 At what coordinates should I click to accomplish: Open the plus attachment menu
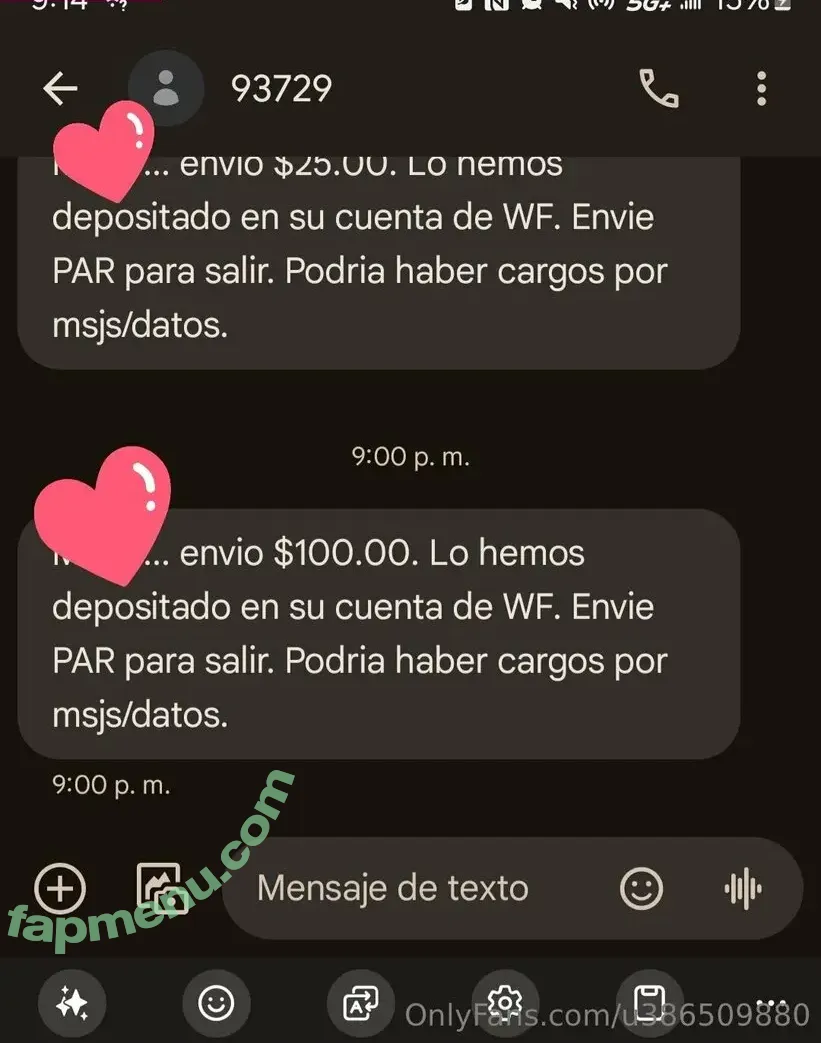click(x=60, y=888)
